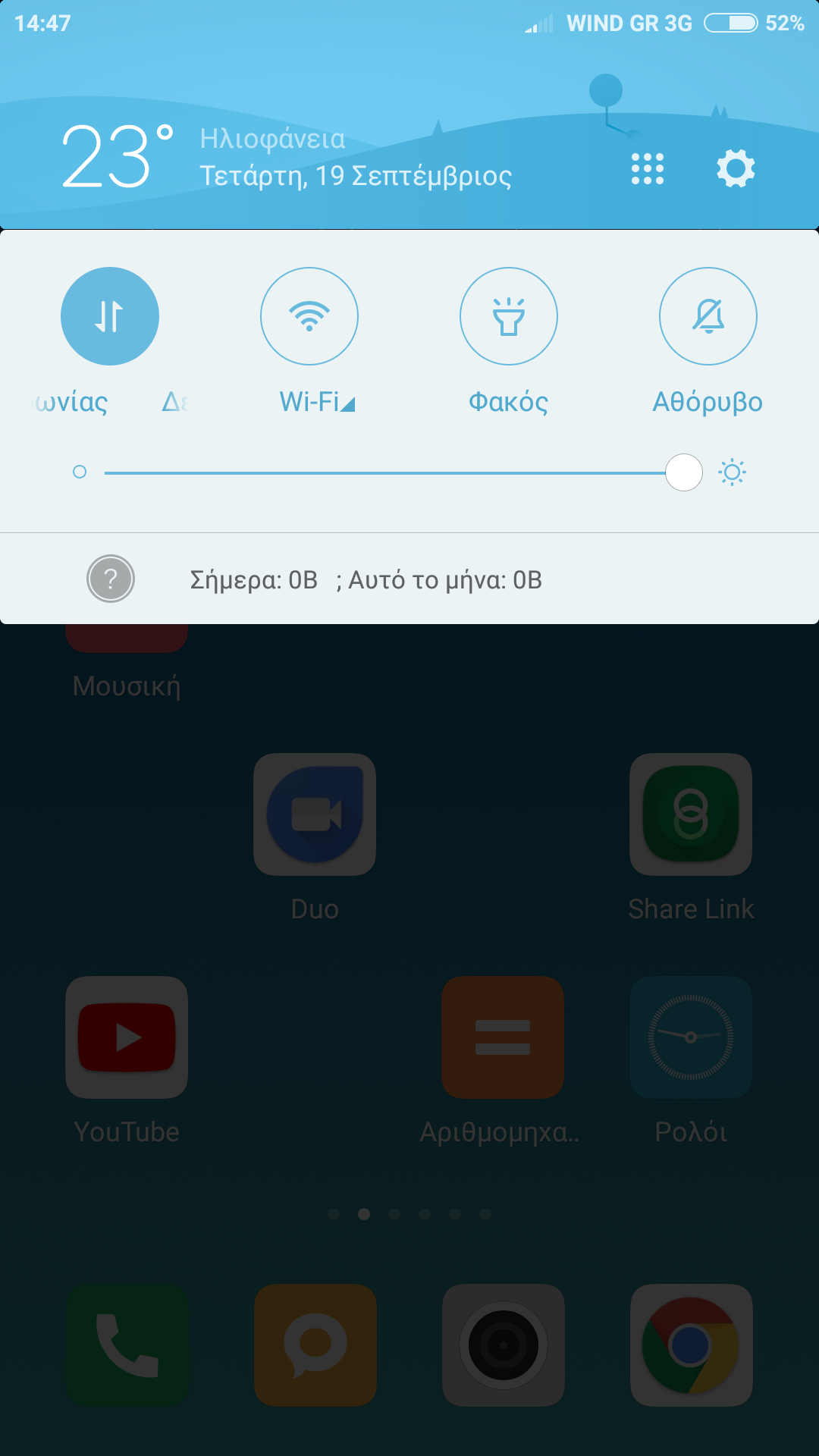Enable Wi-Fi quick toggle
819x1456 pixels.
pos(309,316)
